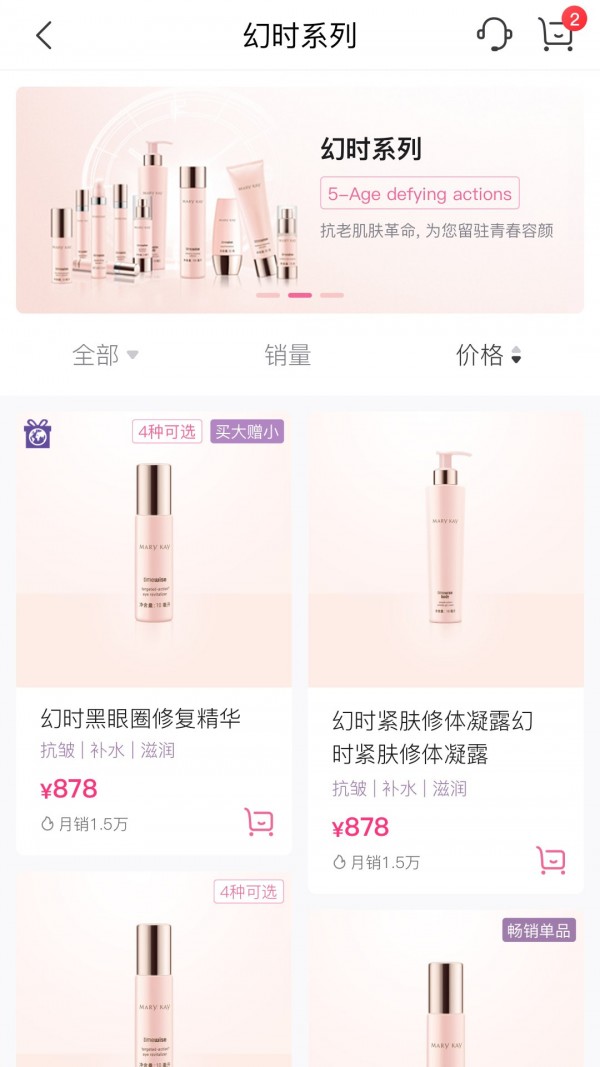This screenshot has height=1067, width=600.
Task: Contact customer service via the headset icon
Action: coord(494,35)
